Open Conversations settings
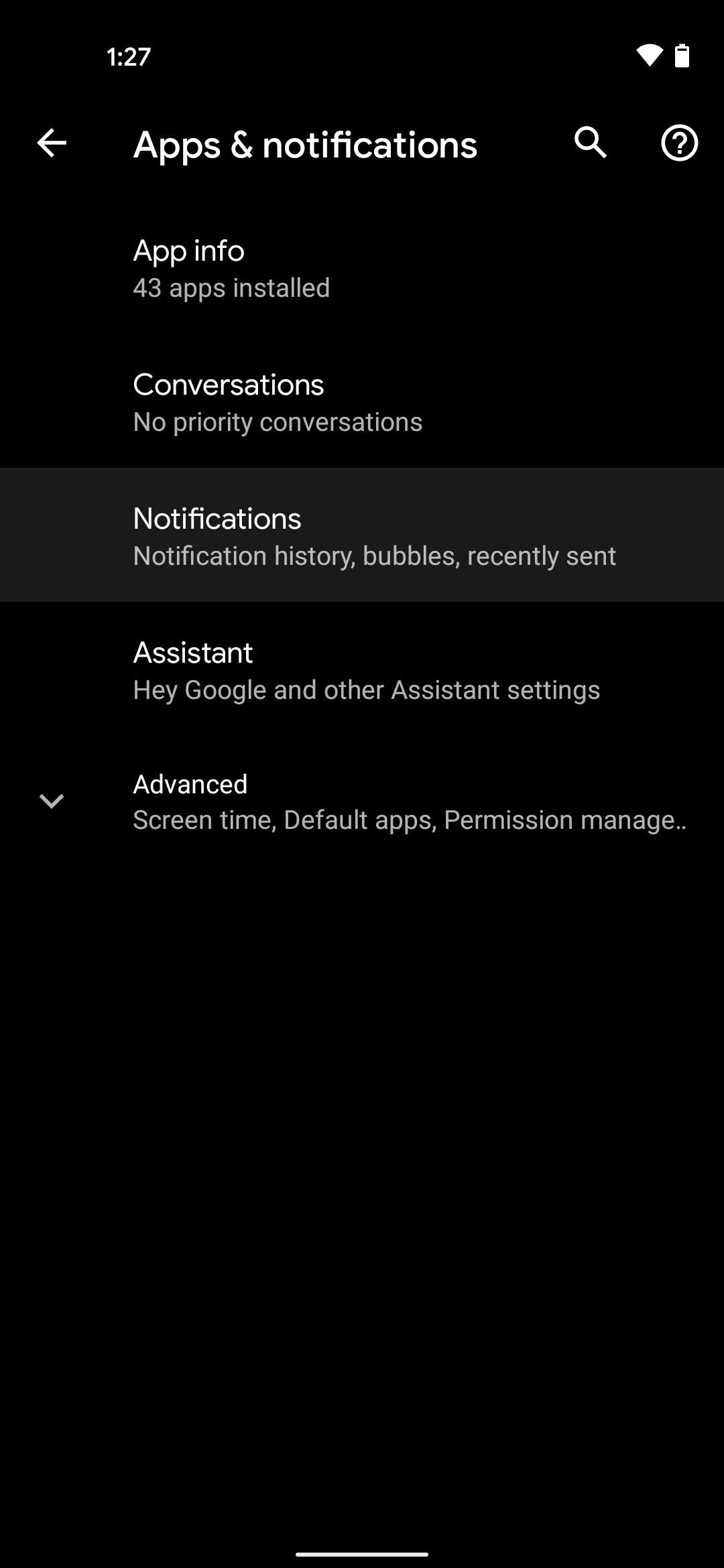Image resolution: width=724 pixels, height=1568 pixels. click(362, 402)
